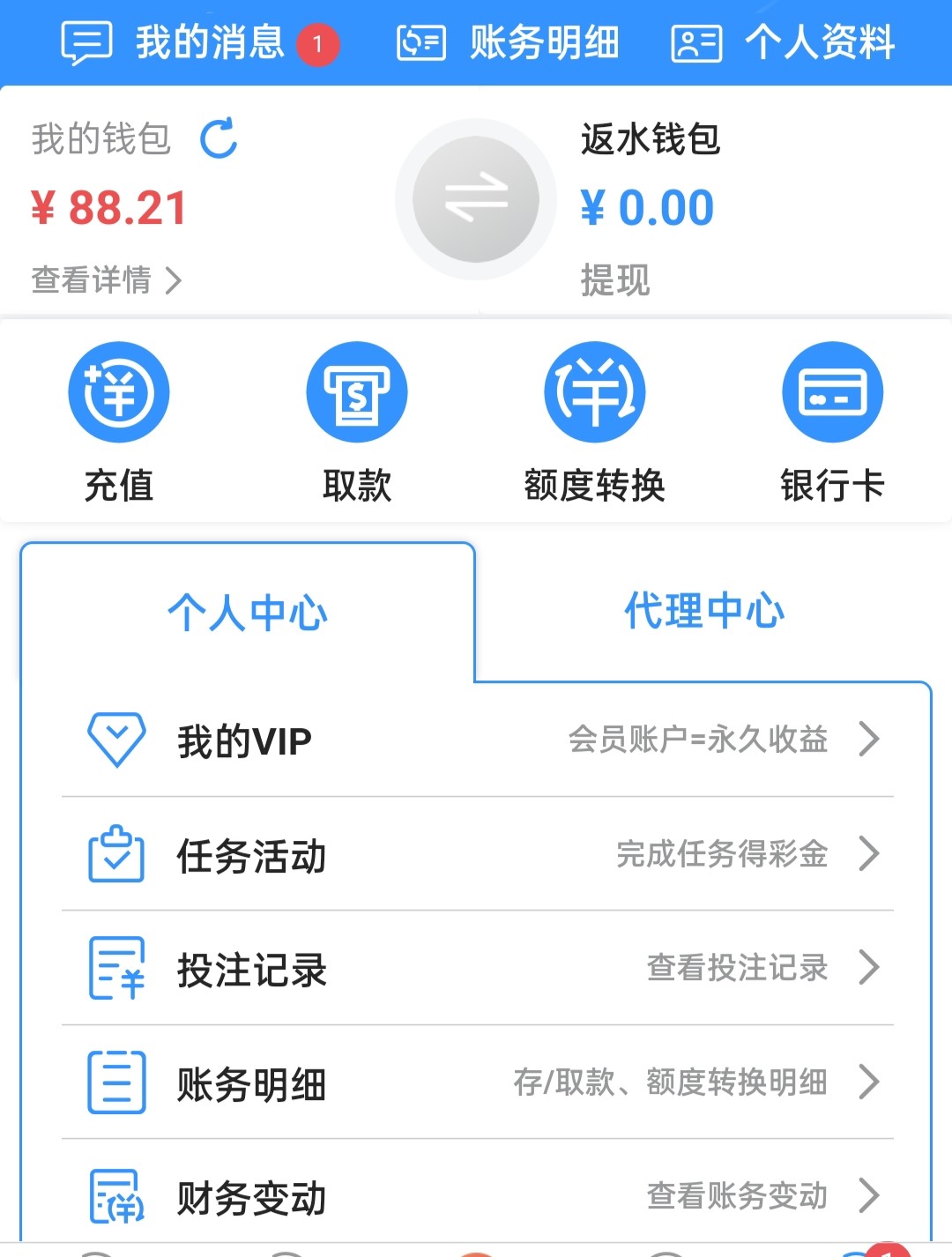Open 我的VIP row
The width and height of the screenshot is (952, 1257).
click(477, 740)
